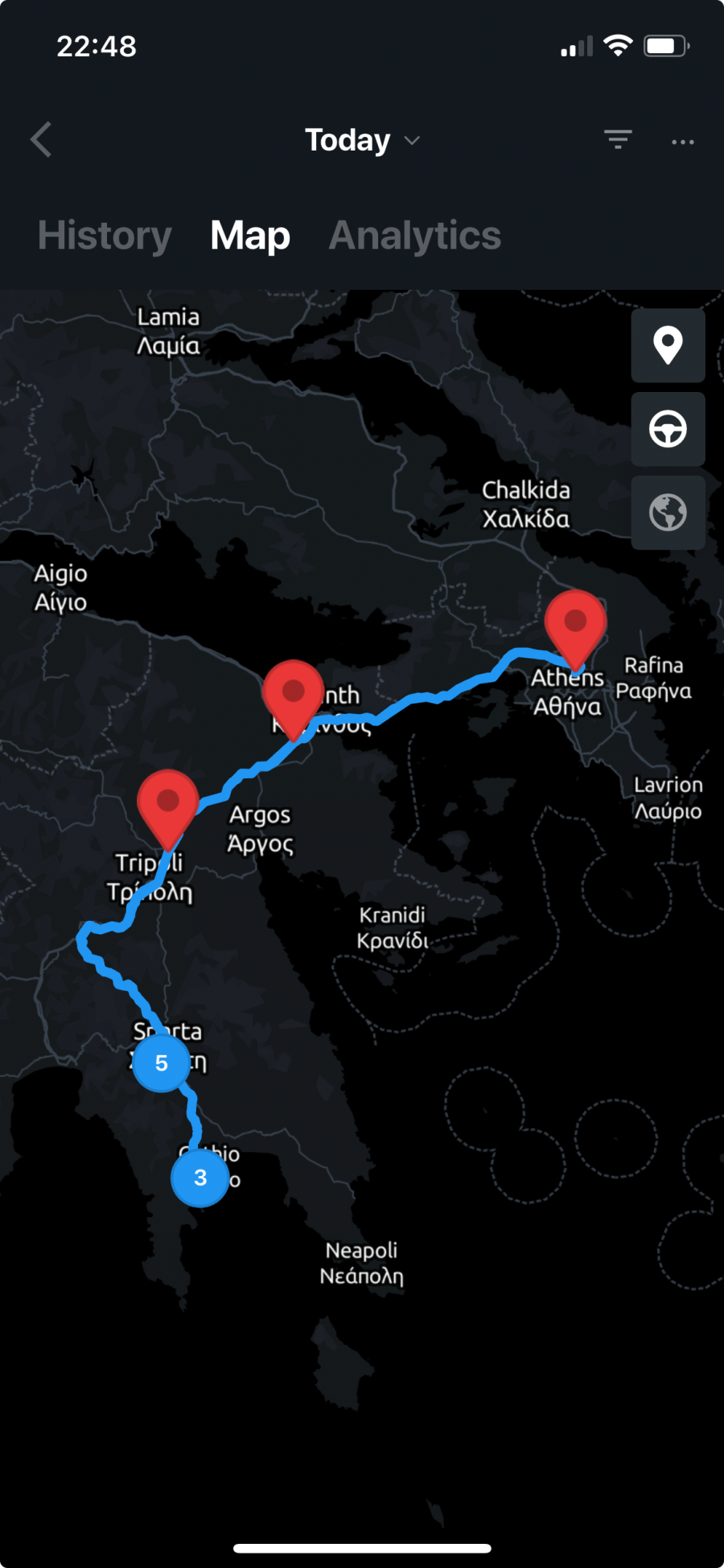724x1568 pixels.
Task: Go back using the top-left arrow
Action: [x=42, y=140]
